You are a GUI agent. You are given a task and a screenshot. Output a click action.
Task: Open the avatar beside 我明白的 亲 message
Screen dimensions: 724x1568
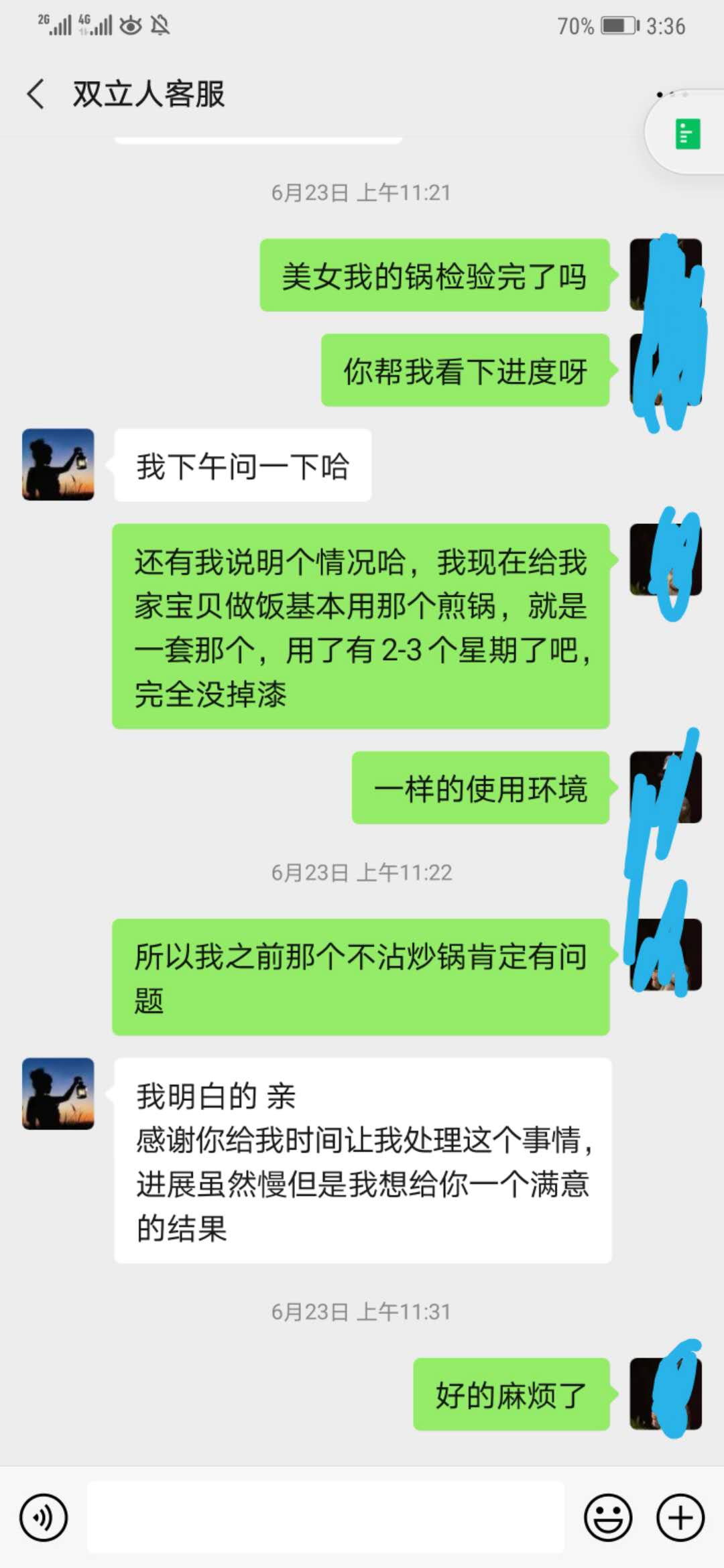[58, 1094]
